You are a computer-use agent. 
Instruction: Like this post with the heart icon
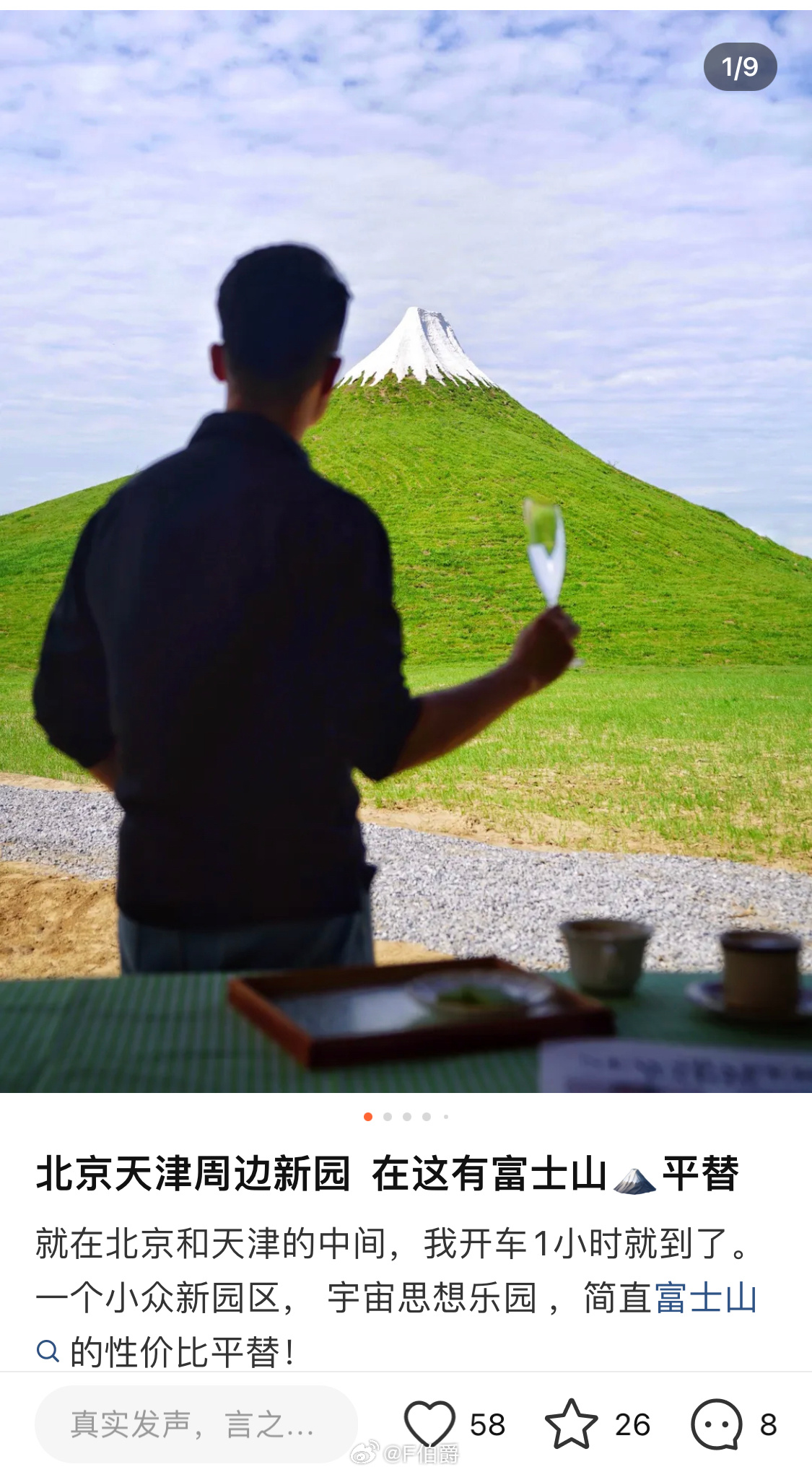429,1424
